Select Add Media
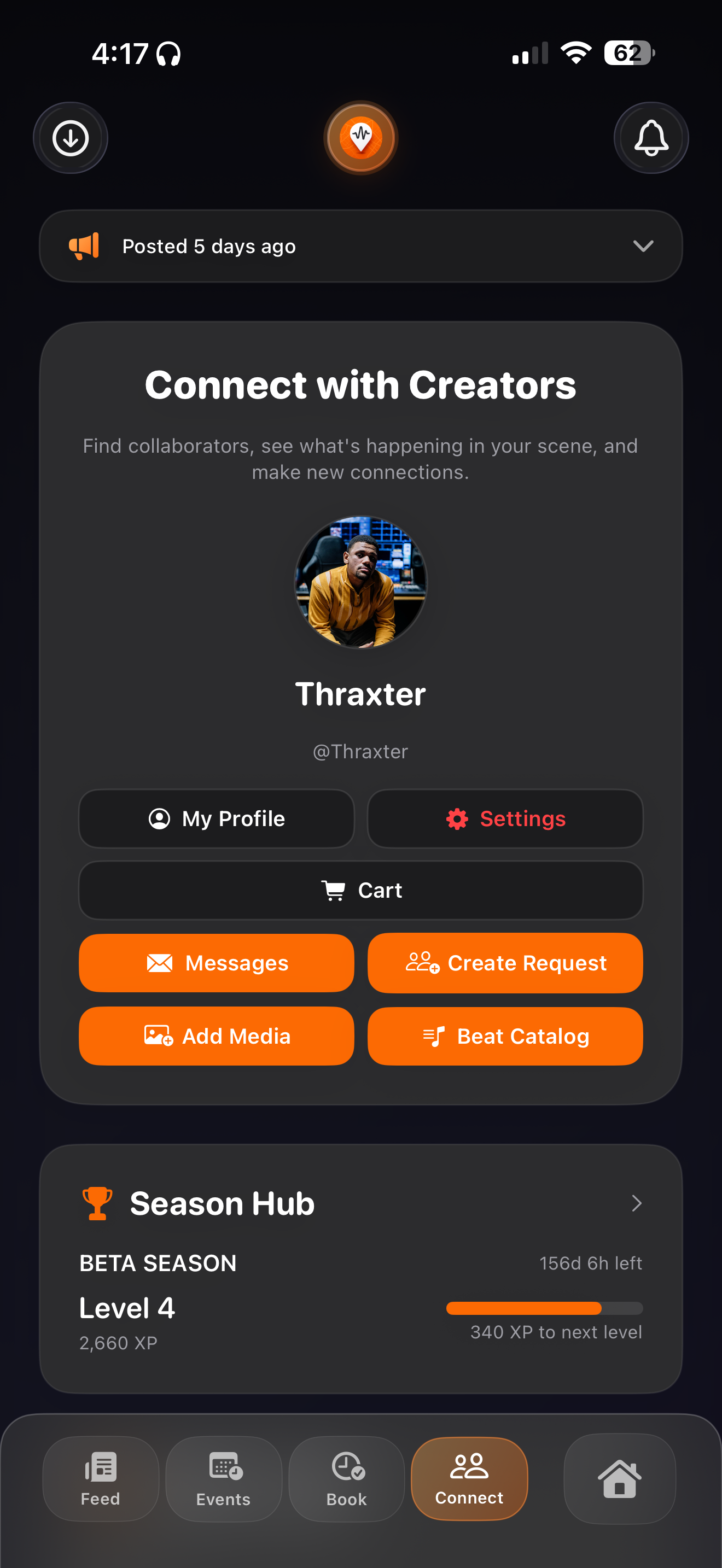This screenshot has width=722, height=1568. coord(216,1036)
